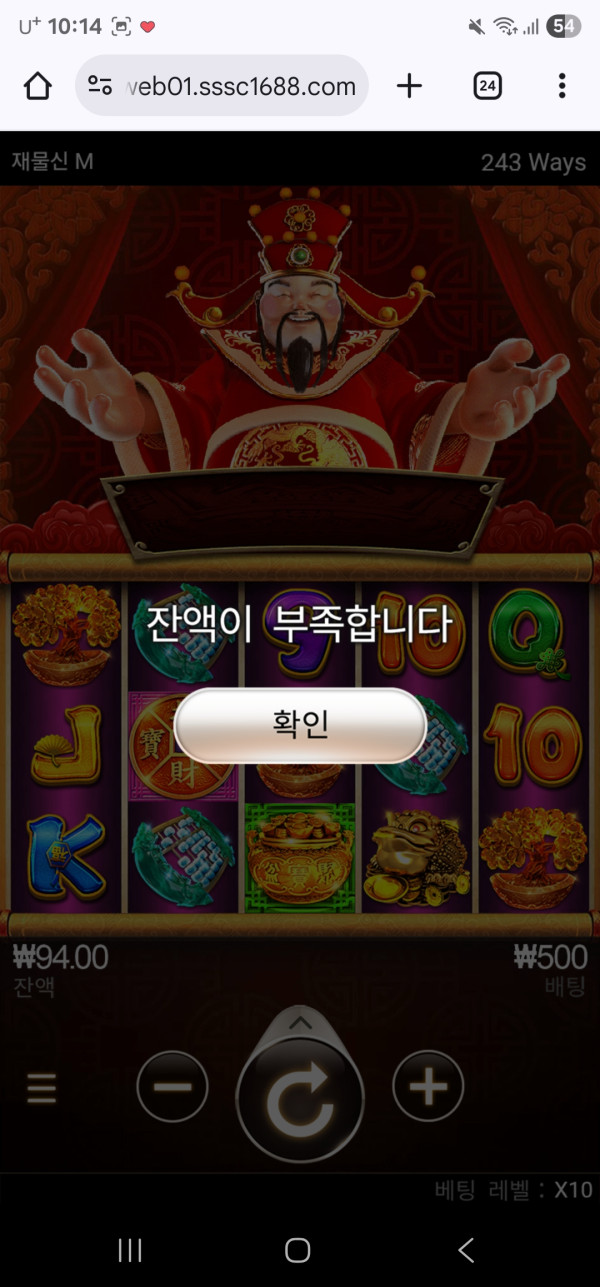Tap the web01.sssc1688.com address bar
Screen dimensions: 600x1287
pyautogui.click(x=240, y=86)
